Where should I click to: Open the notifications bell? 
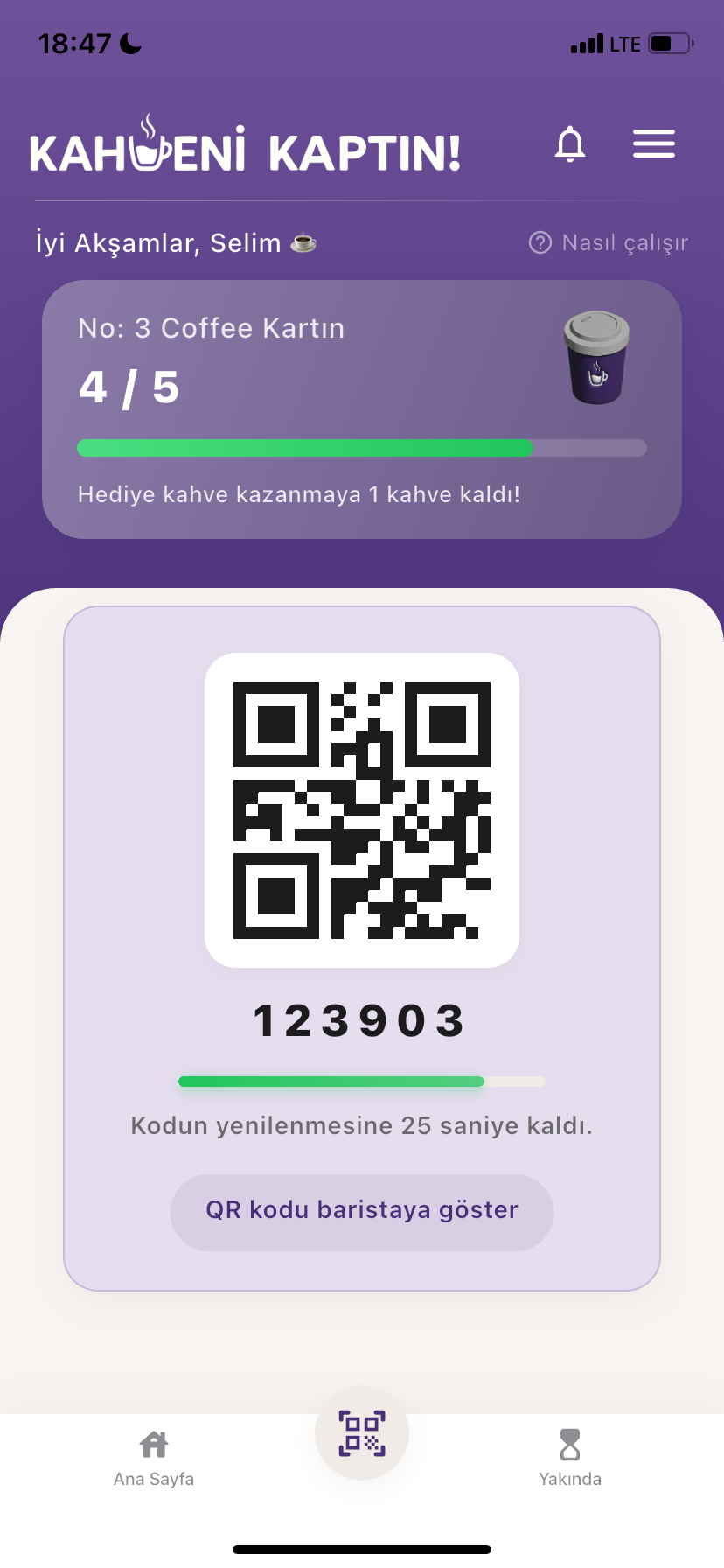pyautogui.click(x=570, y=144)
